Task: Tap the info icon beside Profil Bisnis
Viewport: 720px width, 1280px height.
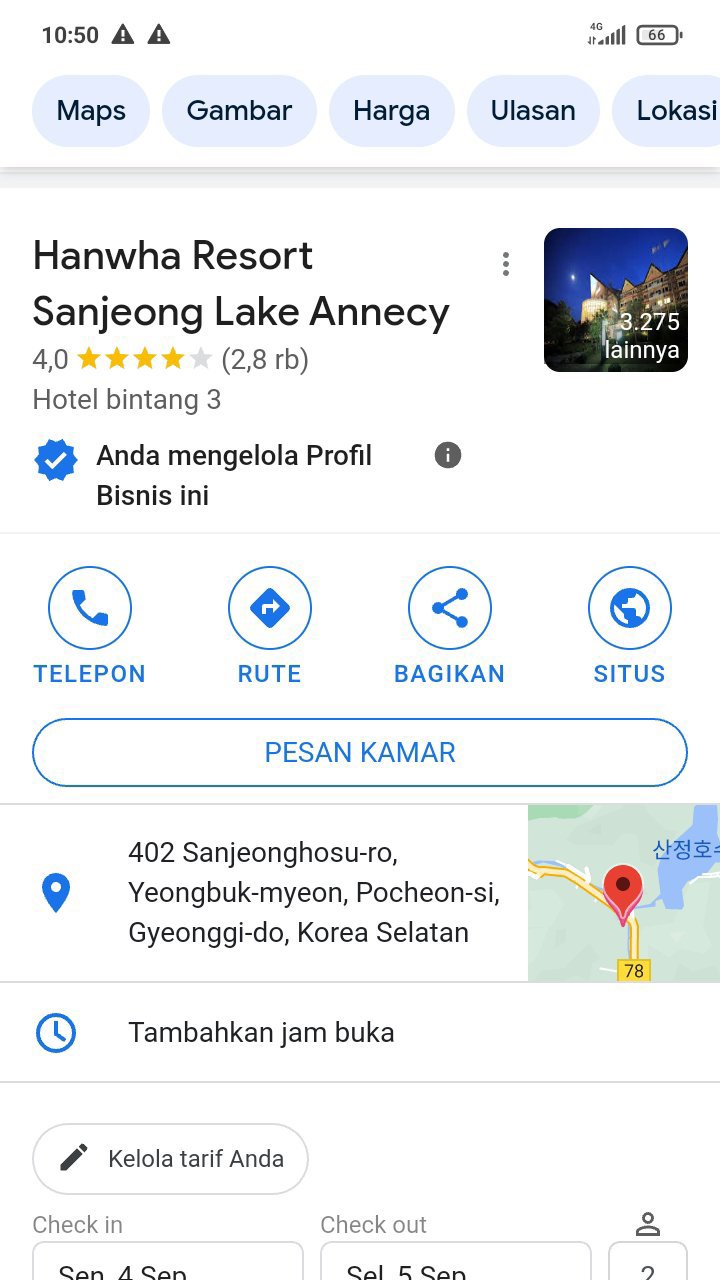Action: click(448, 456)
